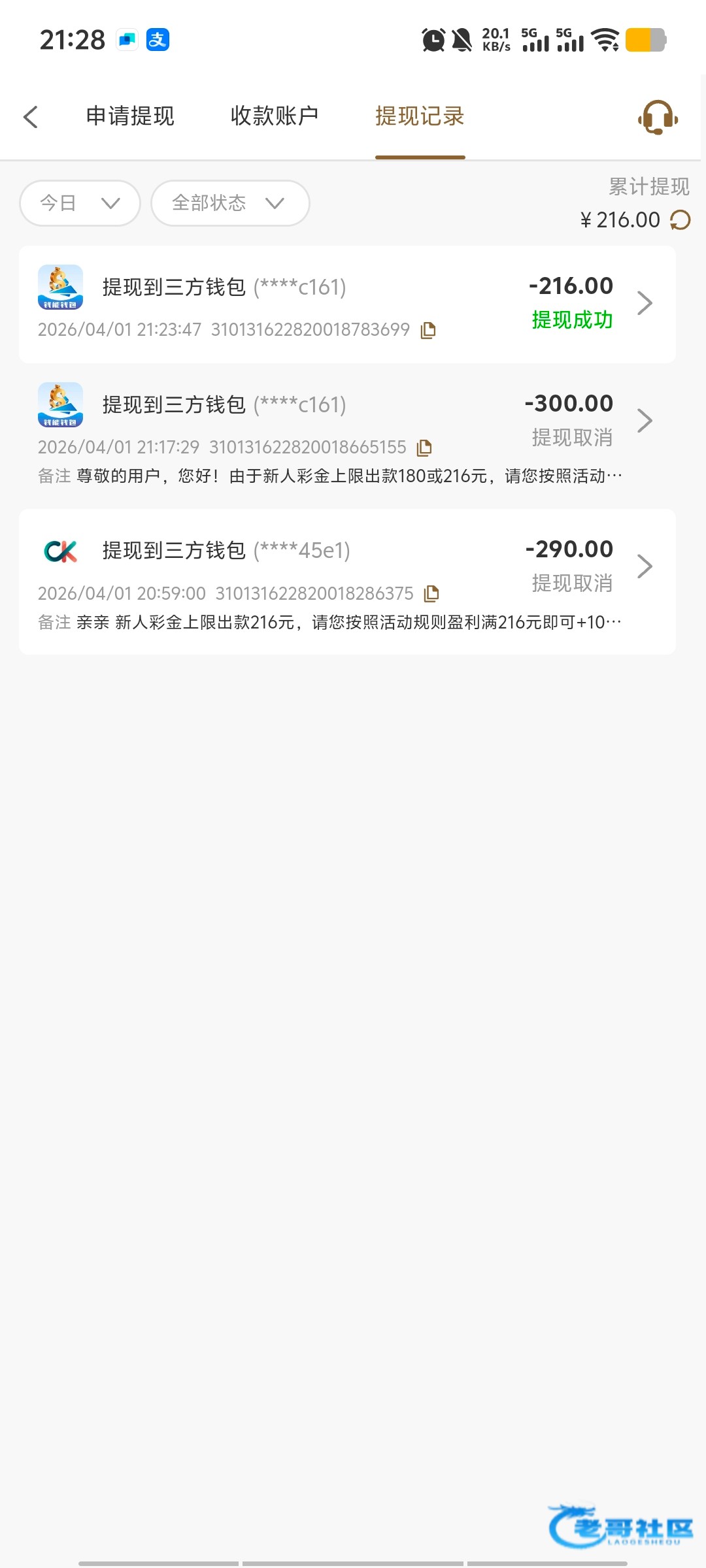Open the 全部状态 status filter
Image resolution: width=706 pixels, height=1568 pixels.
pos(229,203)
